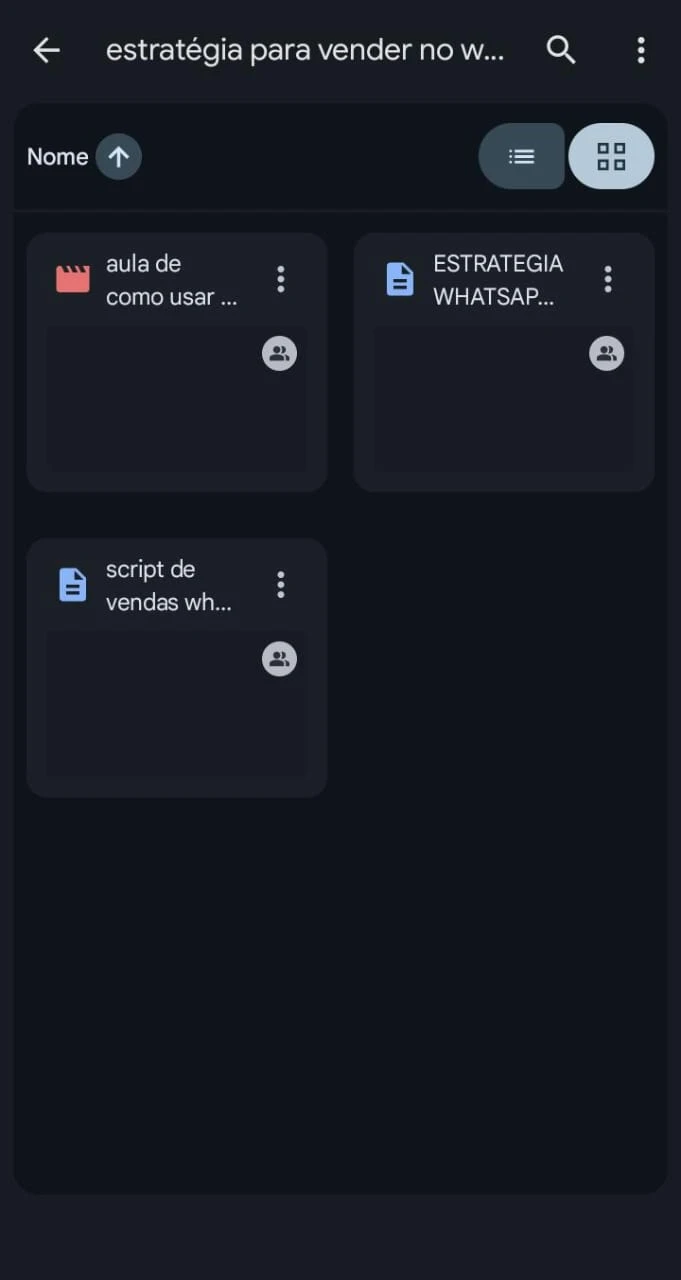Open the ESTRATEGIA WHATSAP document

coord(503,400)
